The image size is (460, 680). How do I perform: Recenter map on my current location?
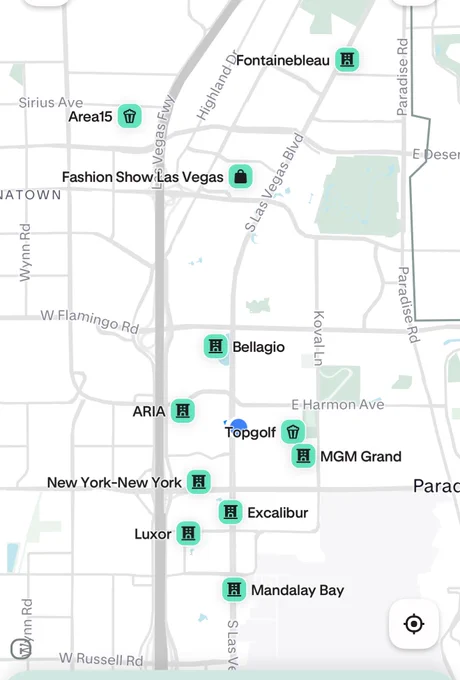[x=414, y=624]
